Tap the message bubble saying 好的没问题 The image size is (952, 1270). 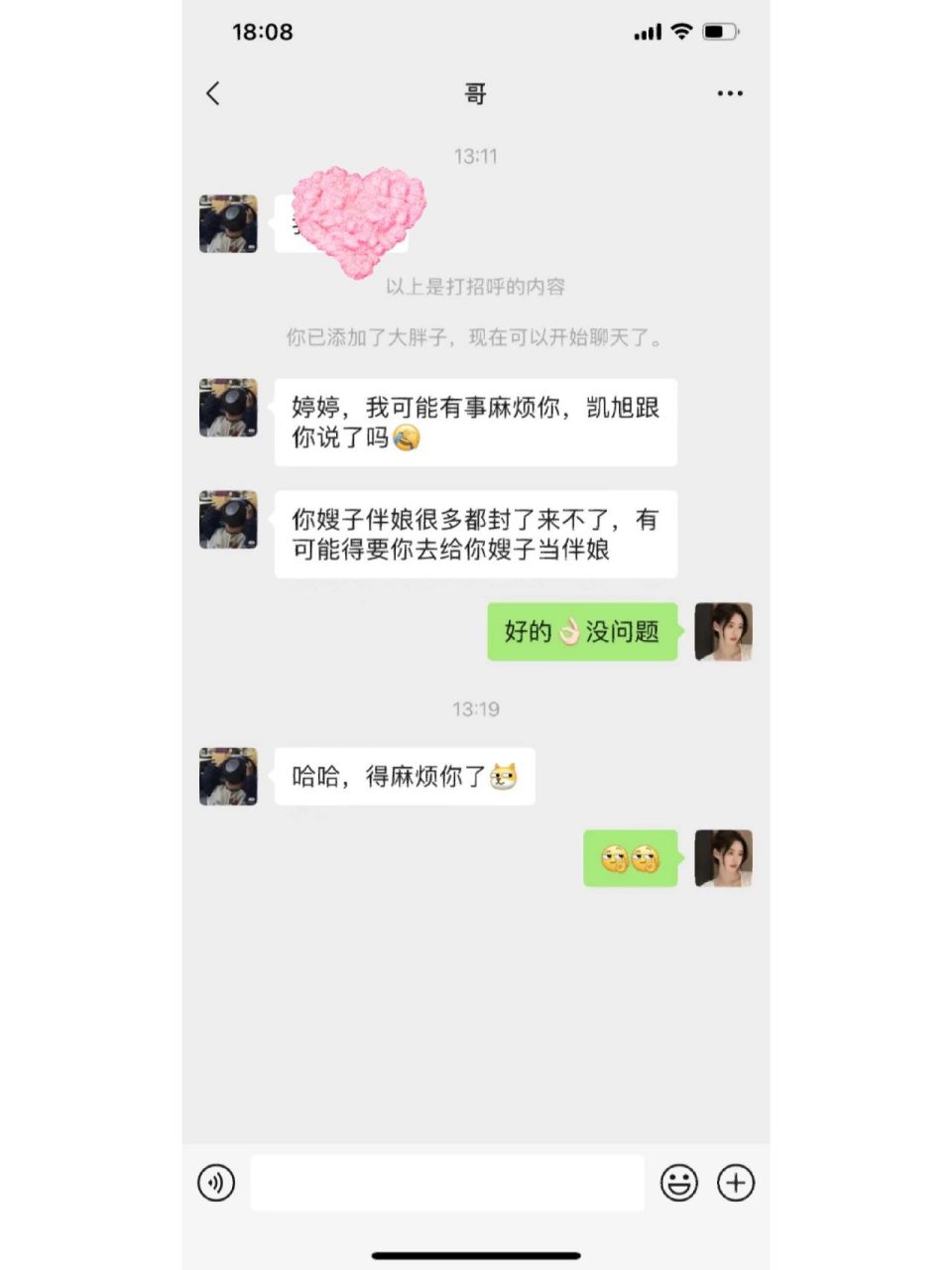(x=582, y=632)
